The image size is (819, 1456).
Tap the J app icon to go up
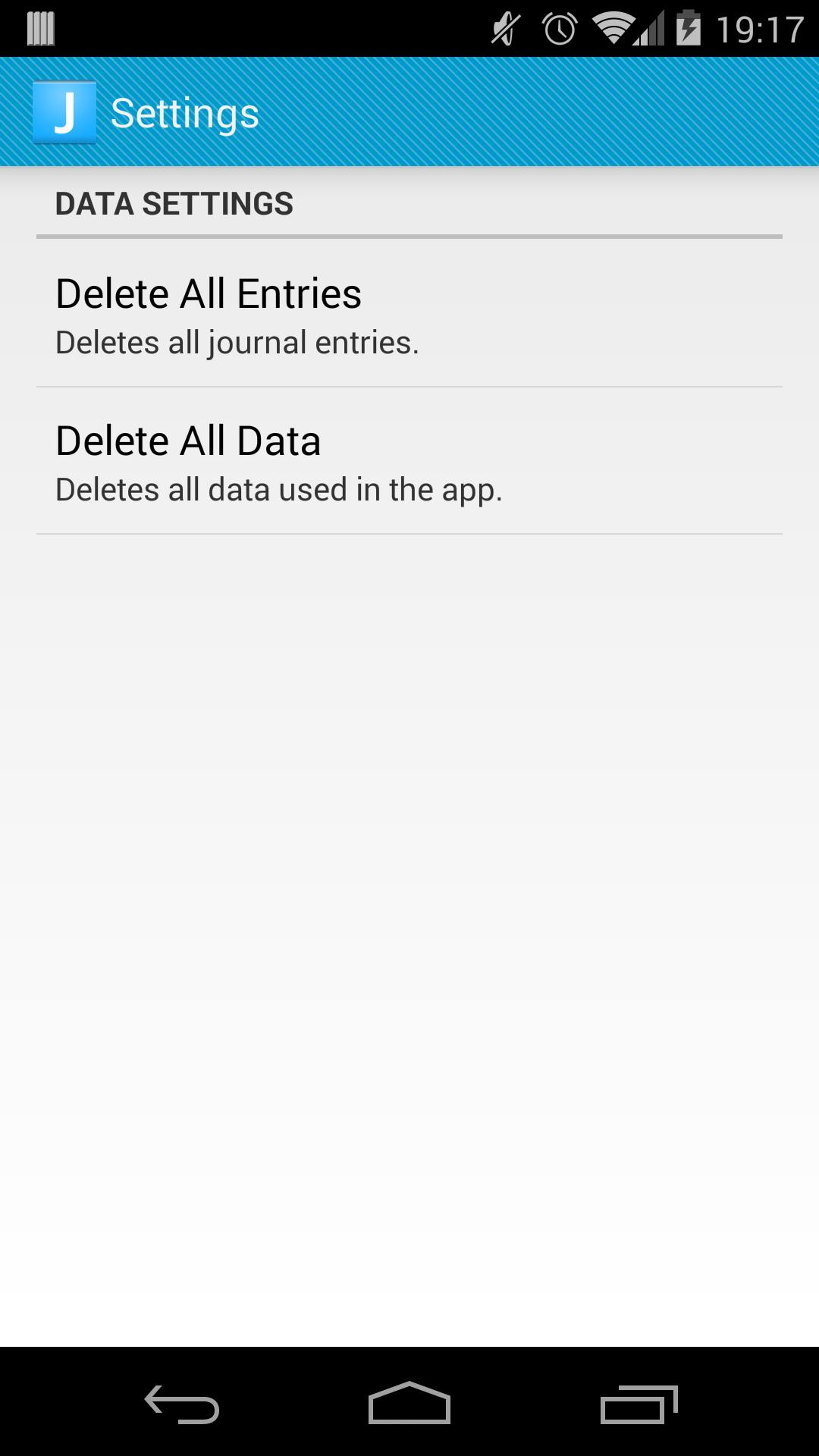point(64,112)
